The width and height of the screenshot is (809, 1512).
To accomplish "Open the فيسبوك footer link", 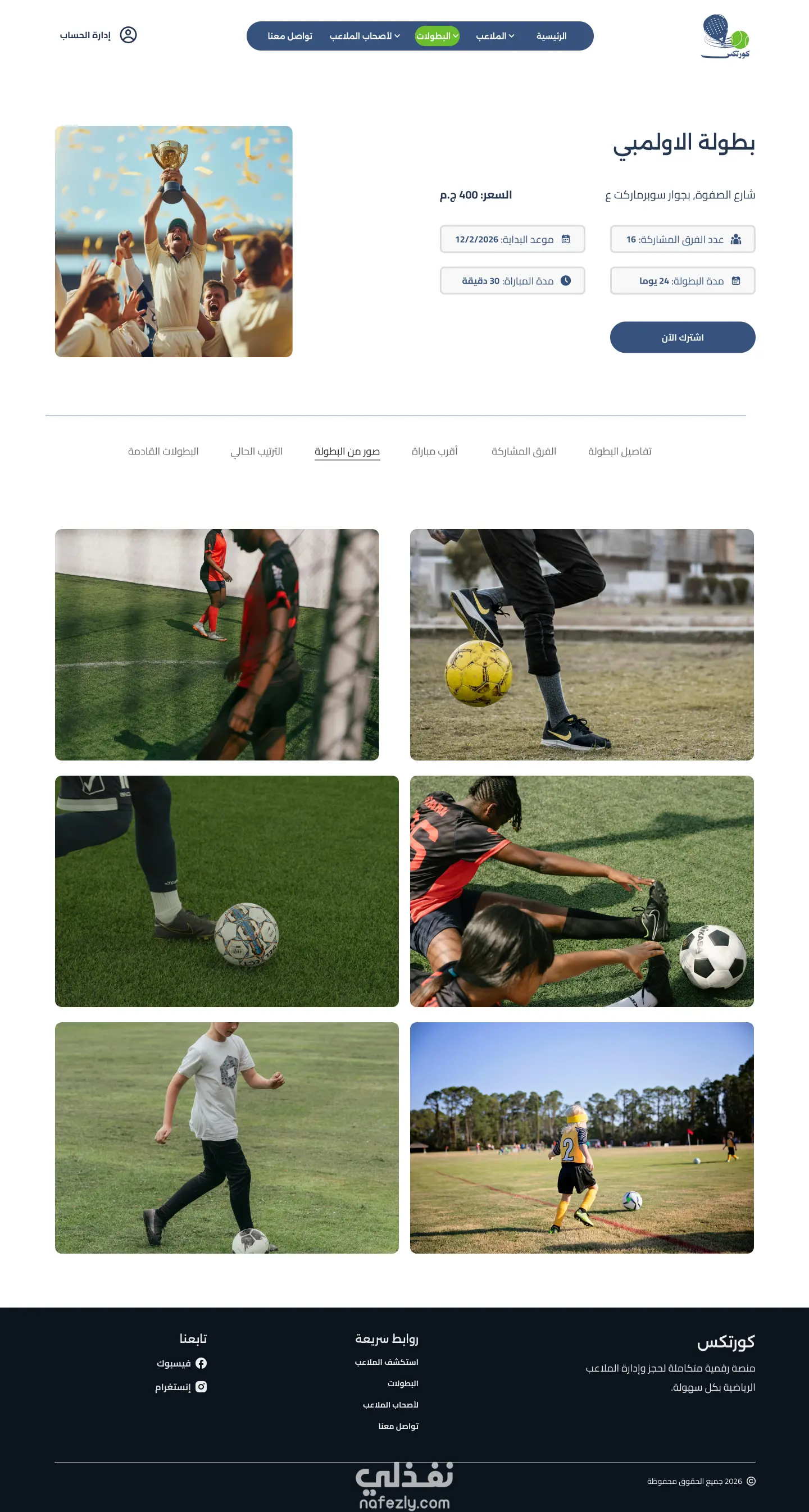I will tap(181, 1363).
